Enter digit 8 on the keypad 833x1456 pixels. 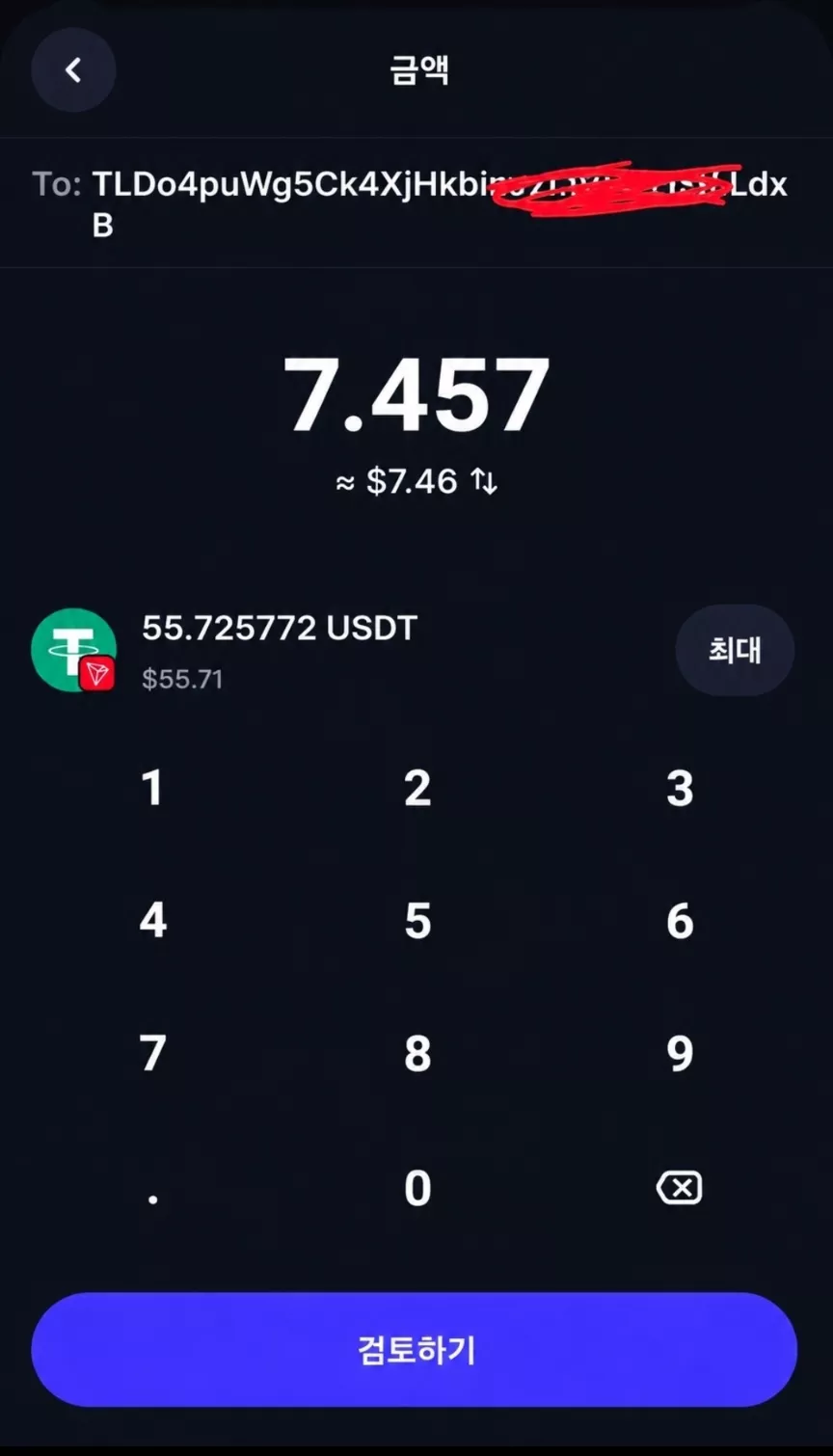pyautogui.click(x=416, y=1053)
